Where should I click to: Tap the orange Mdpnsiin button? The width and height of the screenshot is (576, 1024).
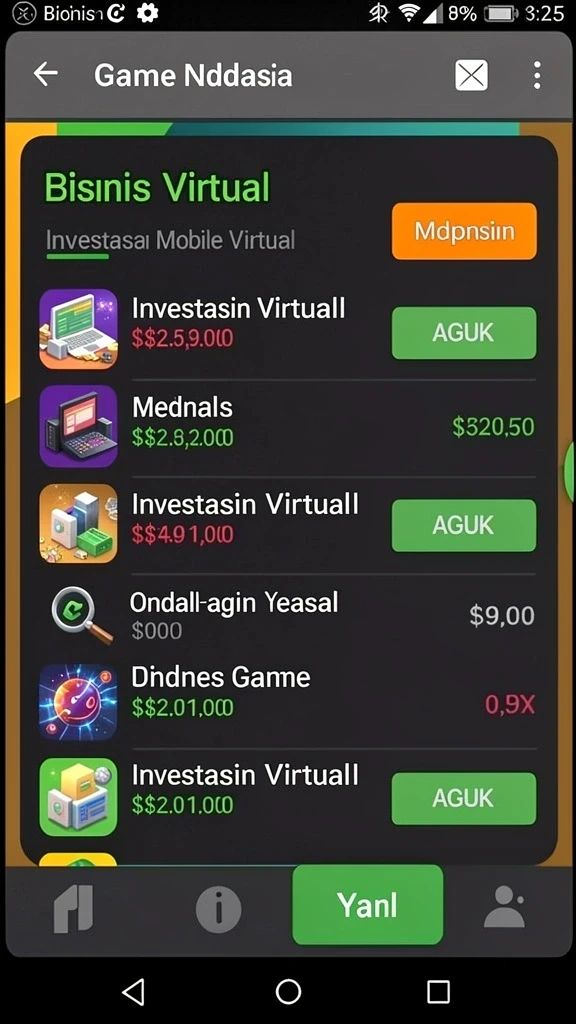tap(464, 231)
